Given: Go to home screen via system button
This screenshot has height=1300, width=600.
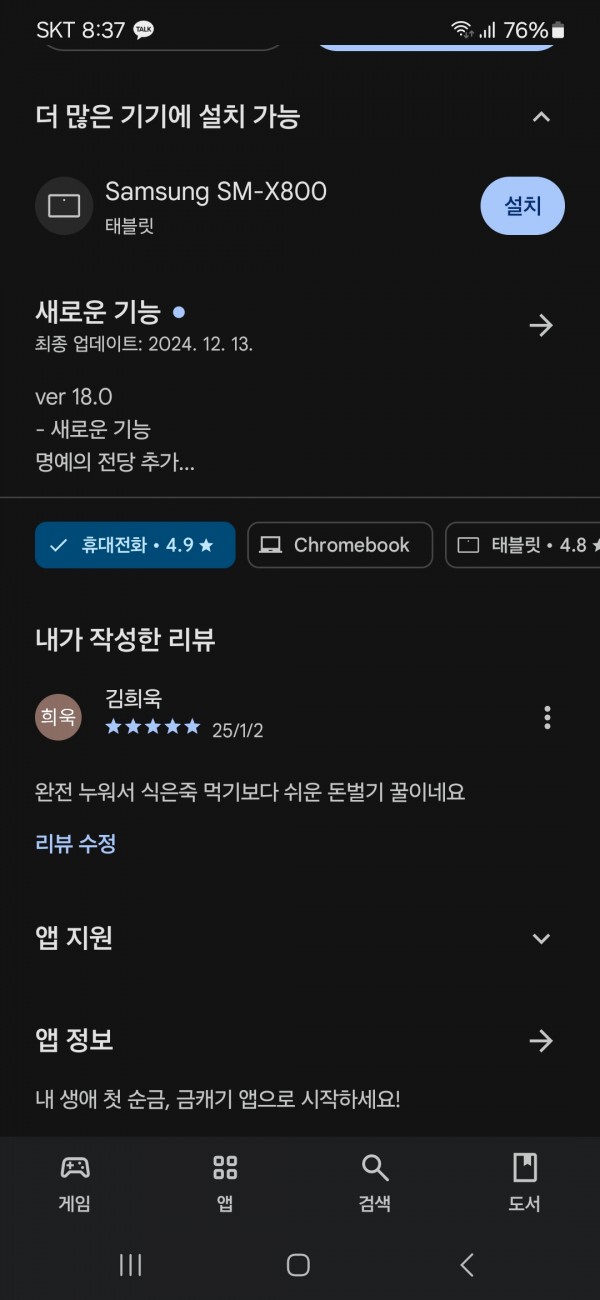Looking at the screenshot, I should [298, 1265].
